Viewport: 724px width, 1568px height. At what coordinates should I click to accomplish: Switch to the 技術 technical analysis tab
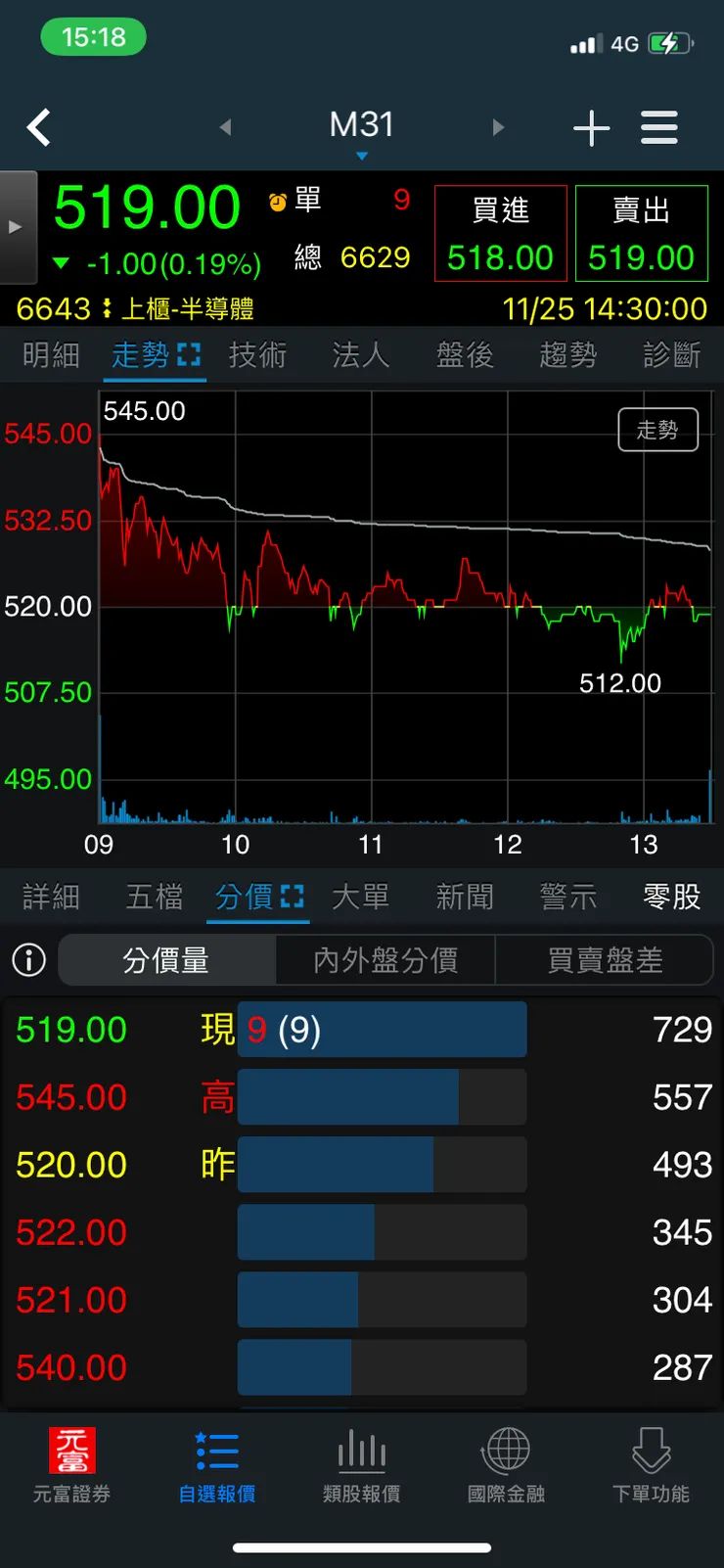point(256,356)
